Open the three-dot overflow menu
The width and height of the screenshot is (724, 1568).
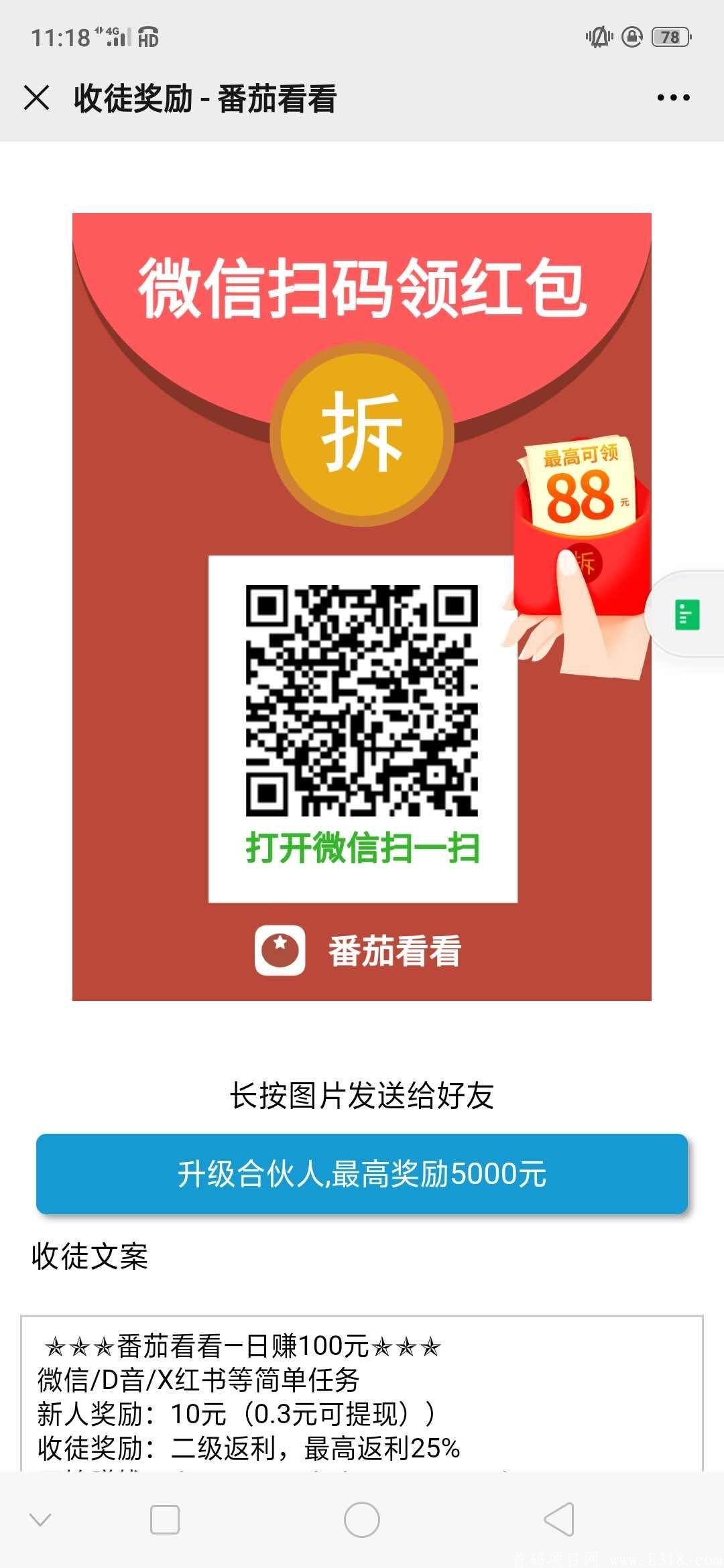(673, 98)
